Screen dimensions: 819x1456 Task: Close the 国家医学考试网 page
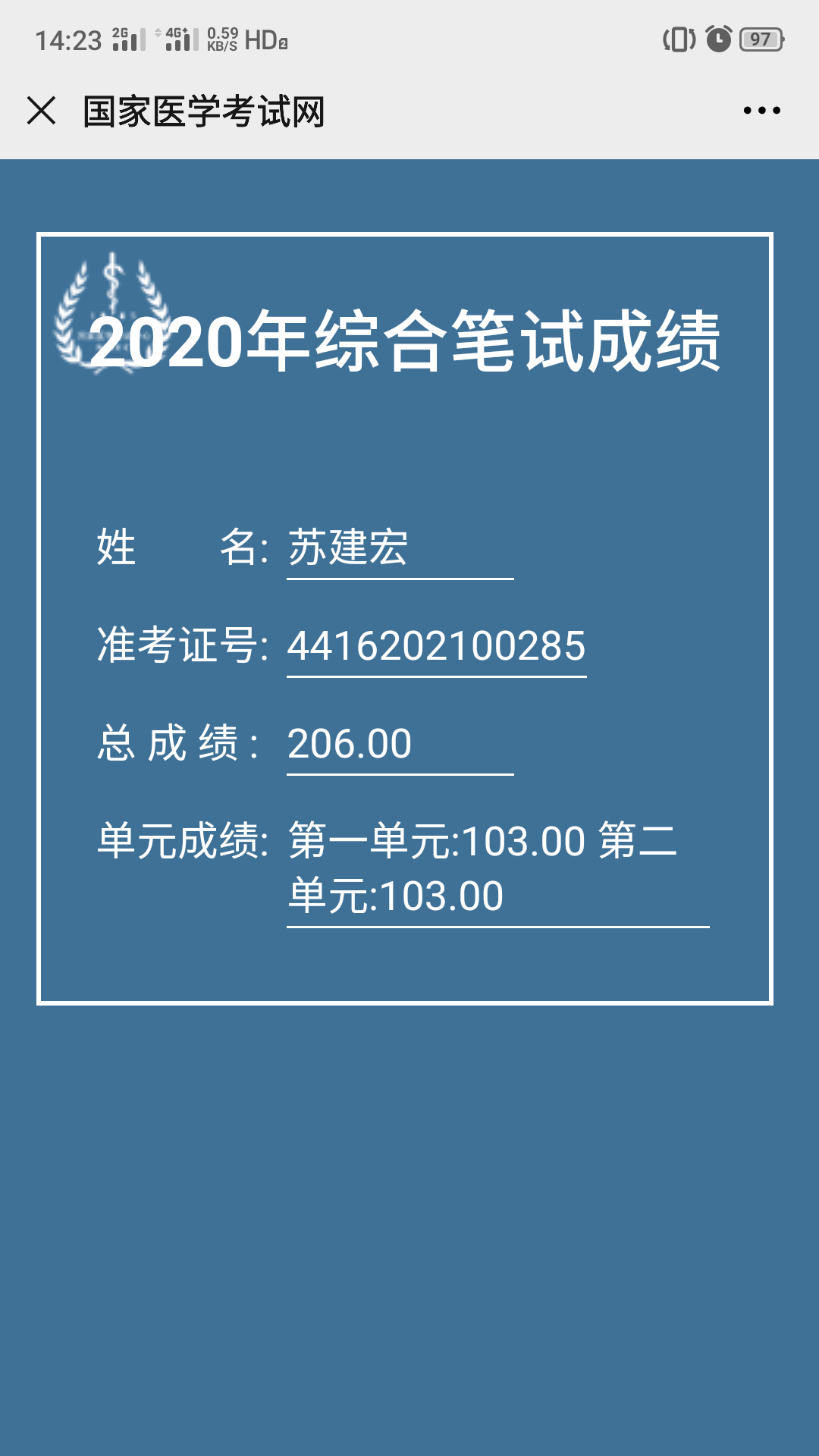42,111
